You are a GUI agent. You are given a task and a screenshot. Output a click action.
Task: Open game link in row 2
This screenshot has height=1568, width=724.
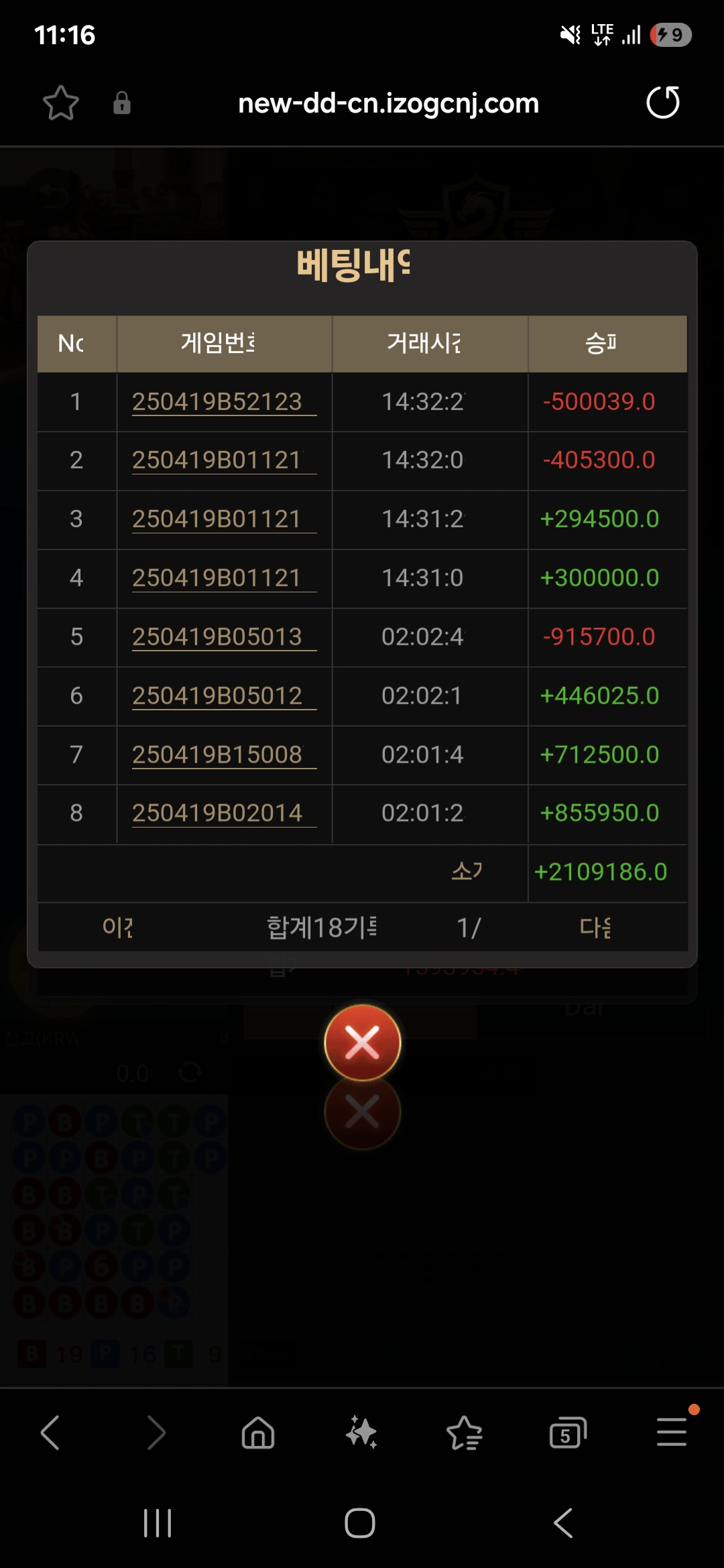pyautogui.click(x=217, y=460)
